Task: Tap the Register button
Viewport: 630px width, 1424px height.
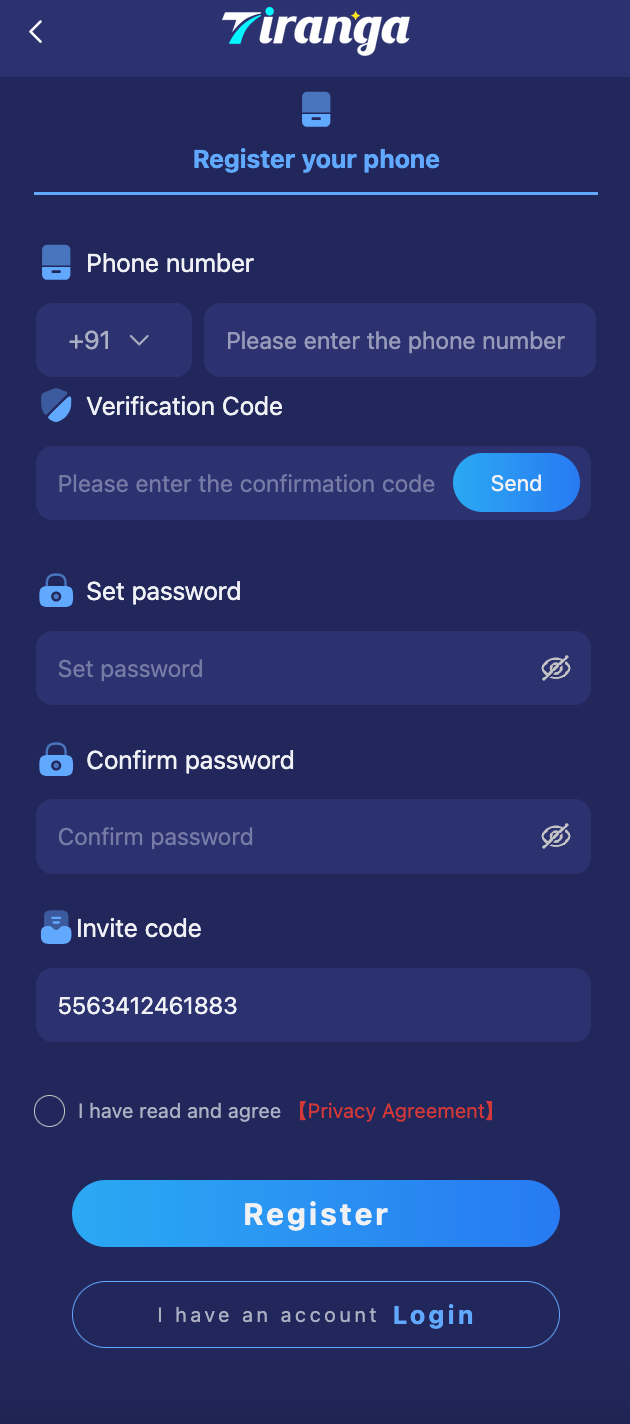Action: click(315, 1214)
